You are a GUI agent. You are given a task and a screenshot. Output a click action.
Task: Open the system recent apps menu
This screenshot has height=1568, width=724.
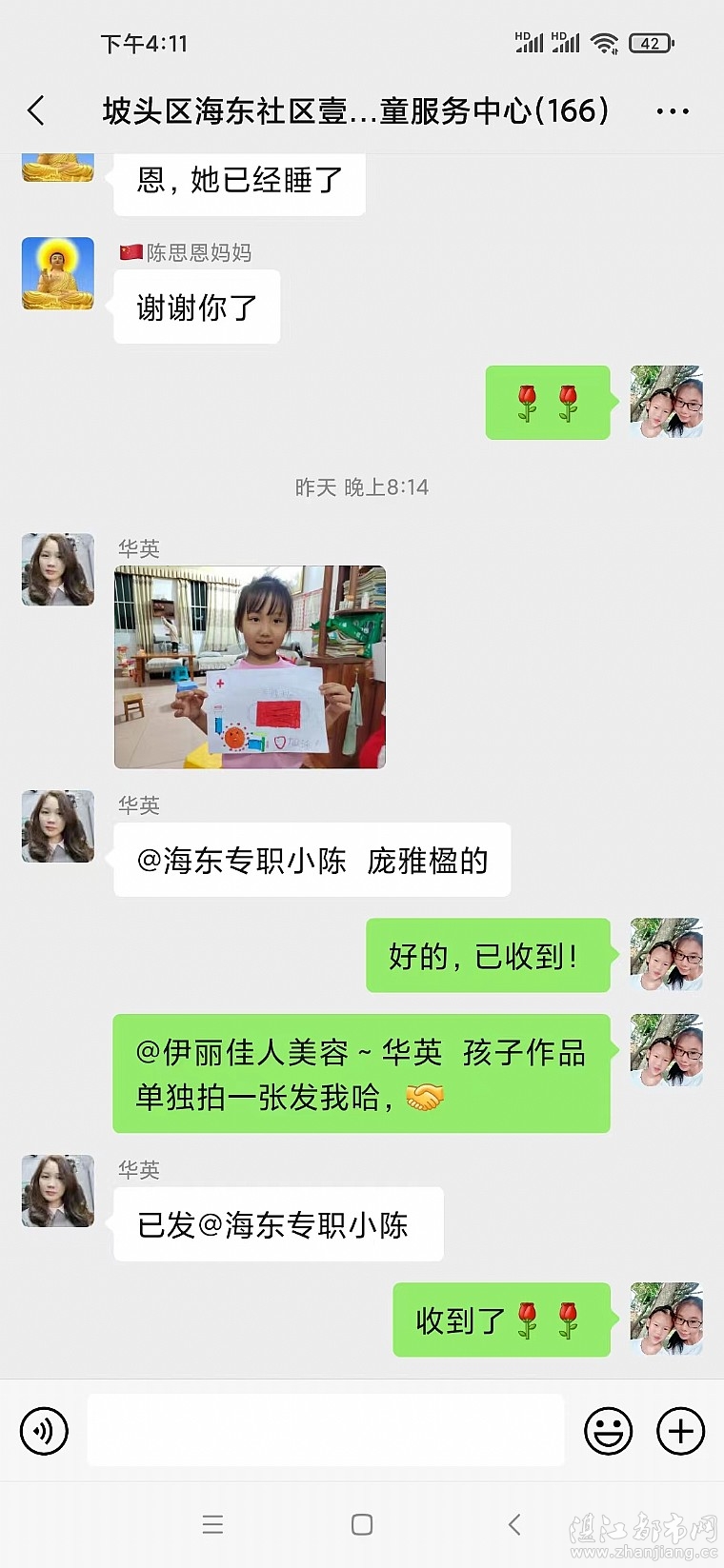[213, 1524]
